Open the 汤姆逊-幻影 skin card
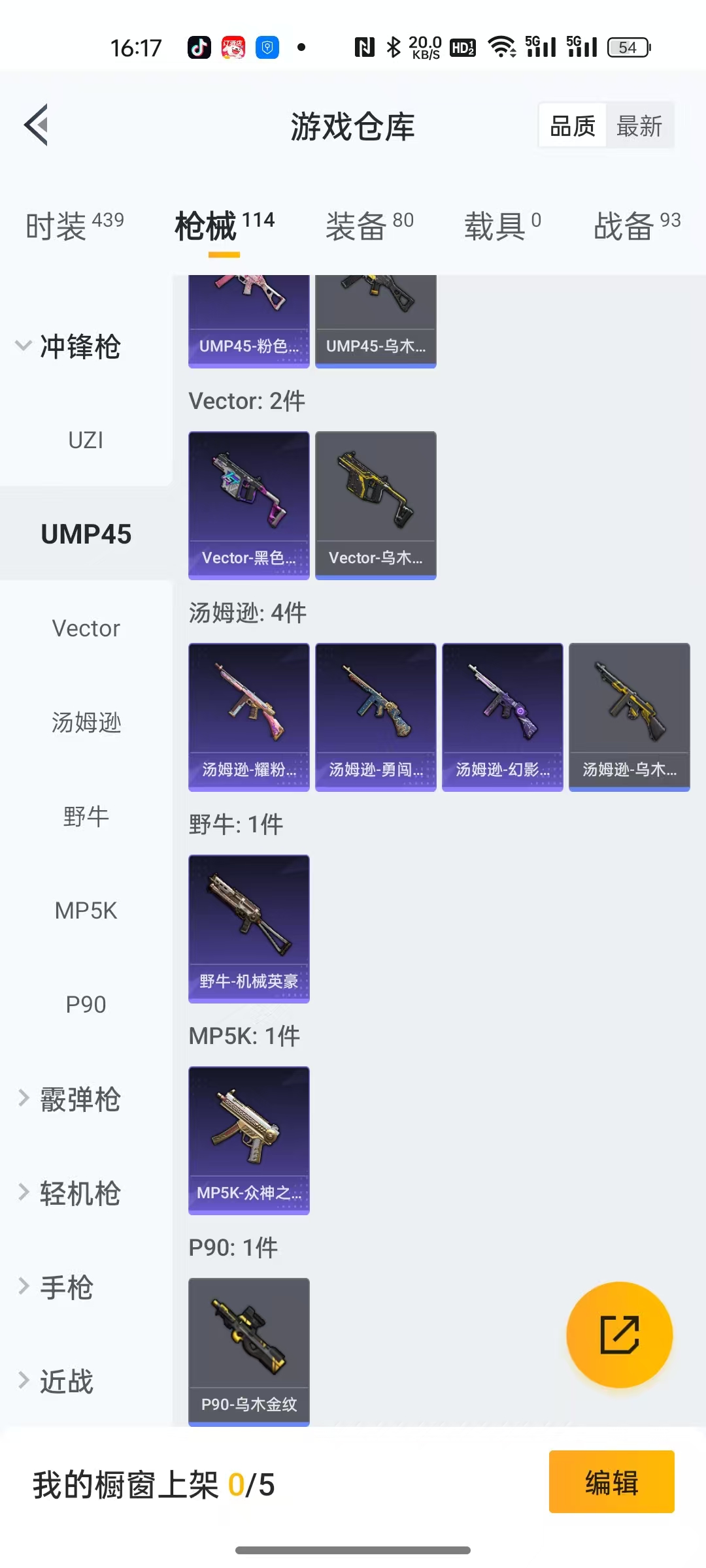 502,716
